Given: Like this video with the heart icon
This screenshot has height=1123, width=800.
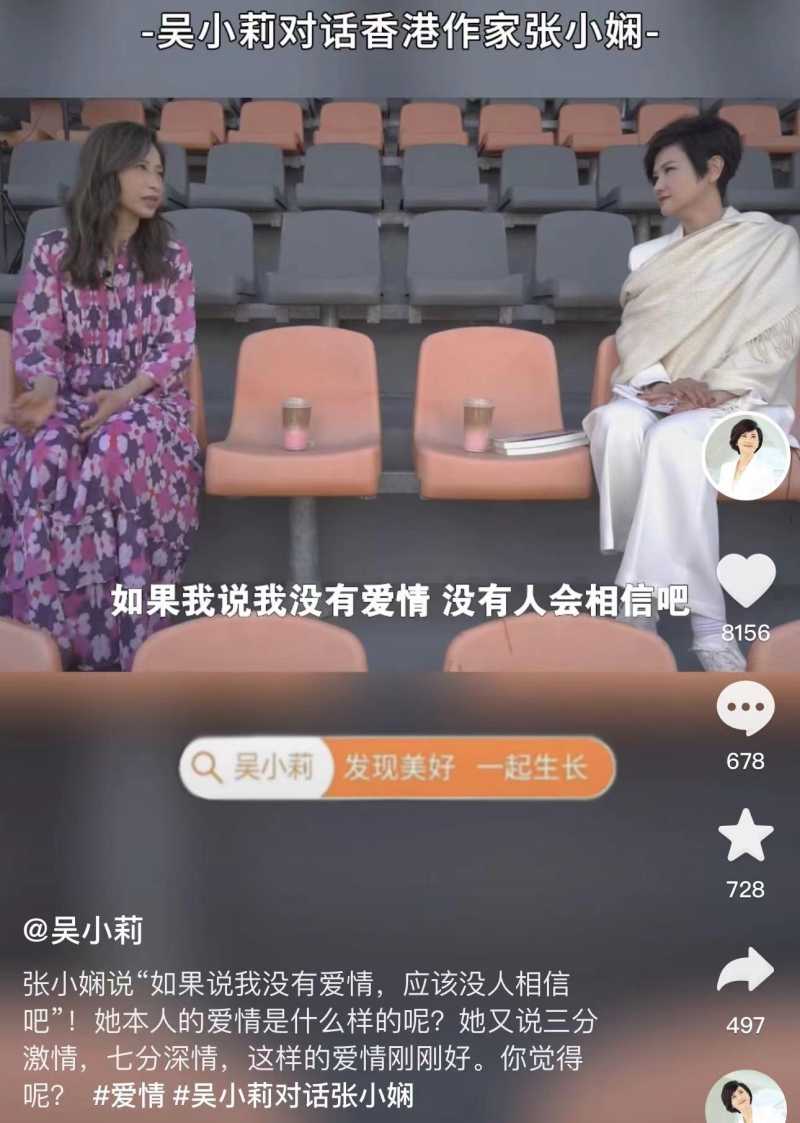Looking at the screenshot, I should point(746,581).
